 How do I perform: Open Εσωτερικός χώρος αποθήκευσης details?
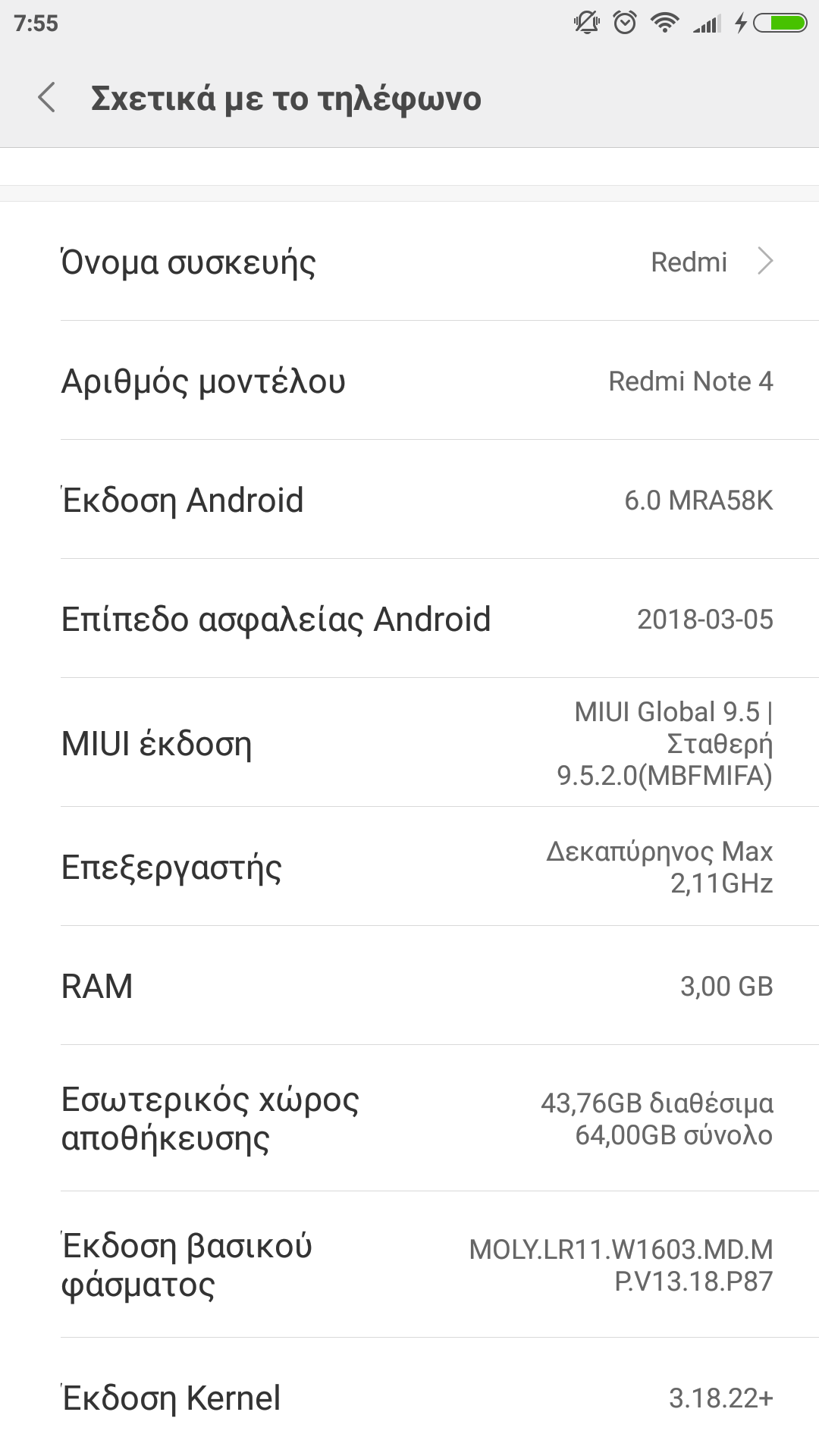pos(409,1119)
